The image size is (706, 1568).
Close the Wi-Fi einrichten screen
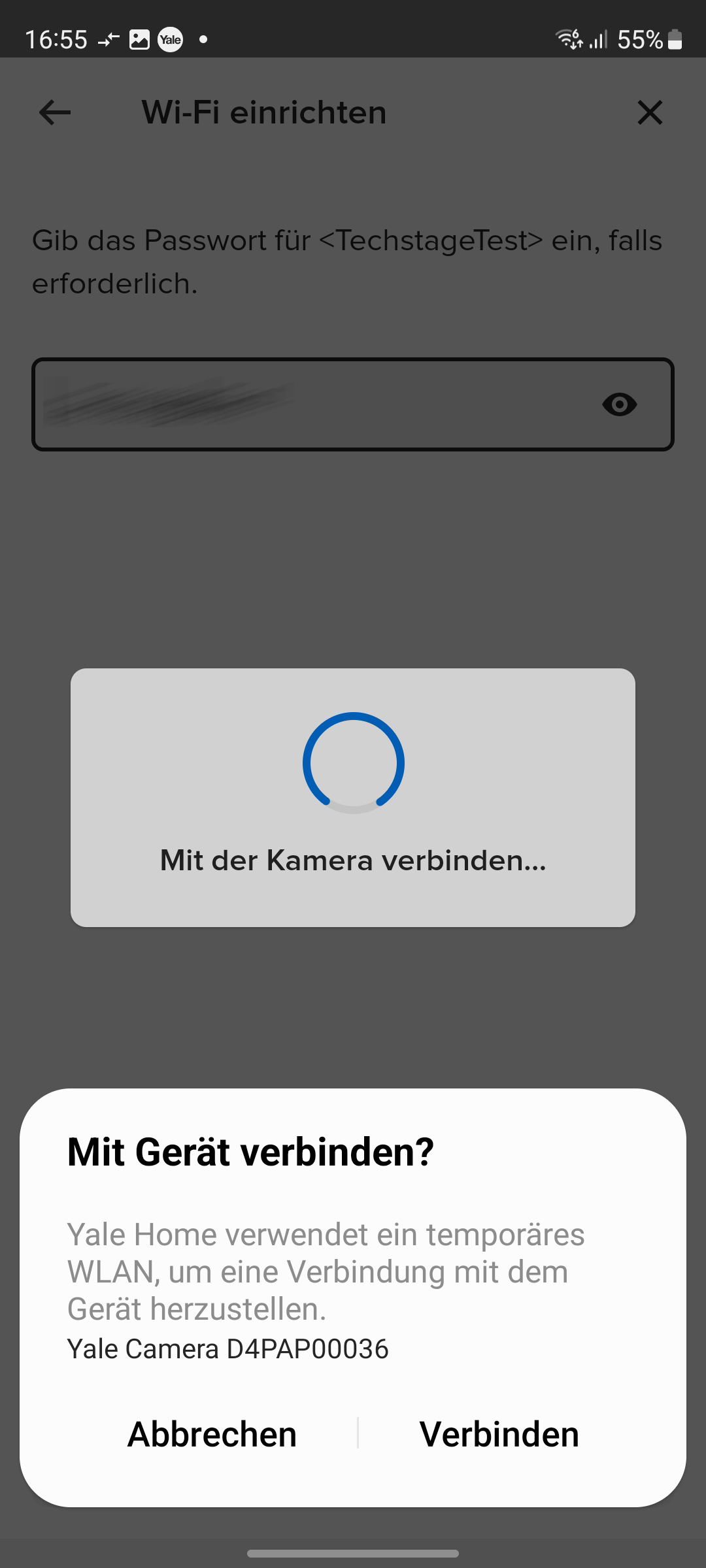pyautogui.click(x=650, y=112)
